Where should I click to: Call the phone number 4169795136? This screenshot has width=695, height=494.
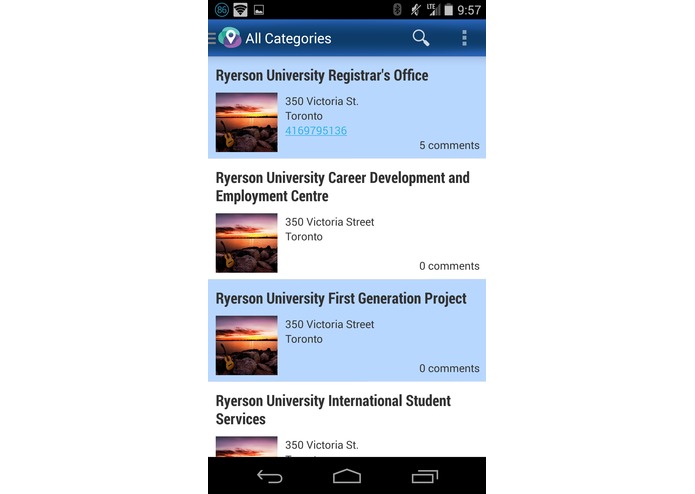click(316, 131)
